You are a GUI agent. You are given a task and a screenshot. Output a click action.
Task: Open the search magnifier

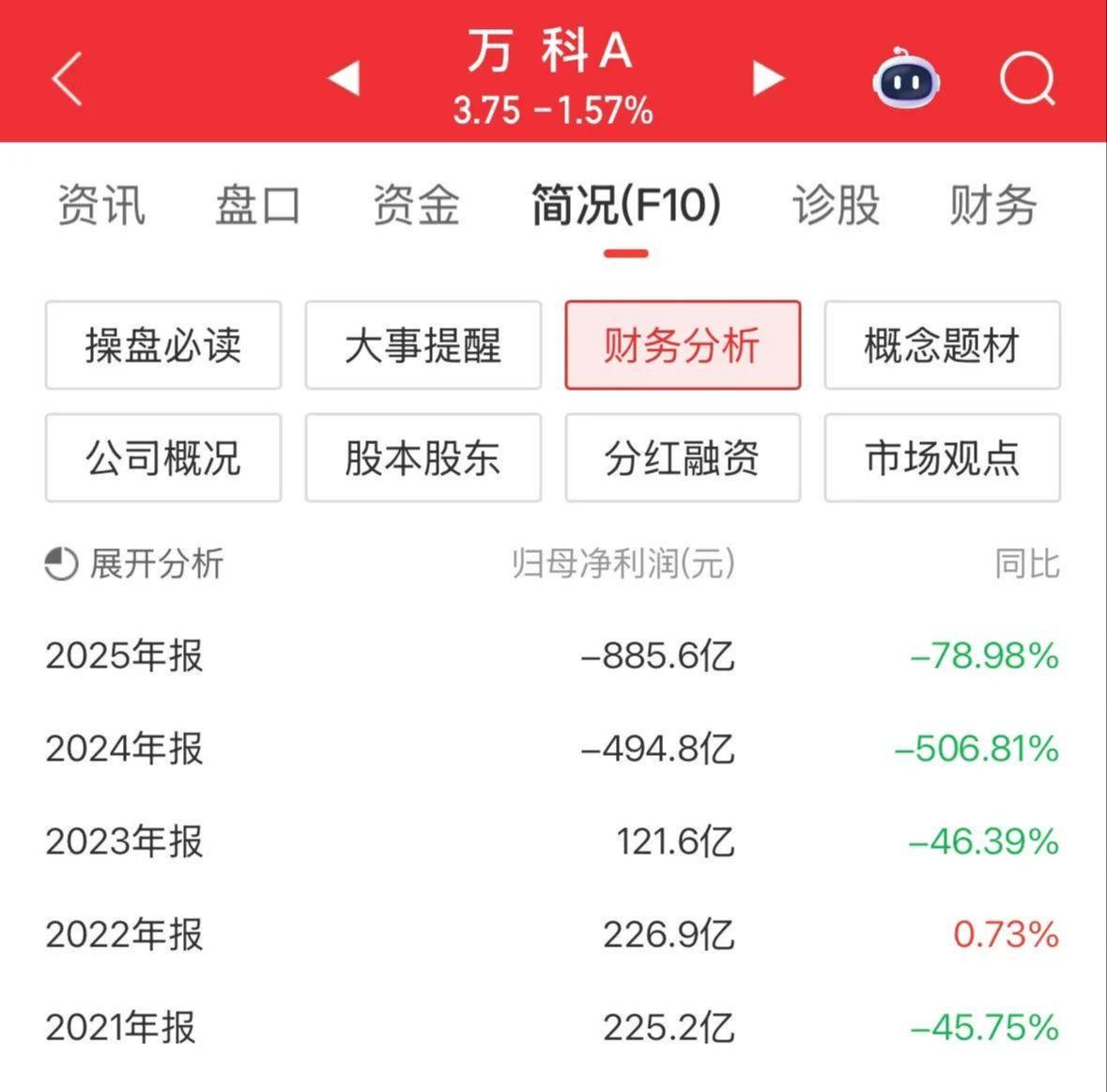pyautogui.click(x=1027, y=78)
